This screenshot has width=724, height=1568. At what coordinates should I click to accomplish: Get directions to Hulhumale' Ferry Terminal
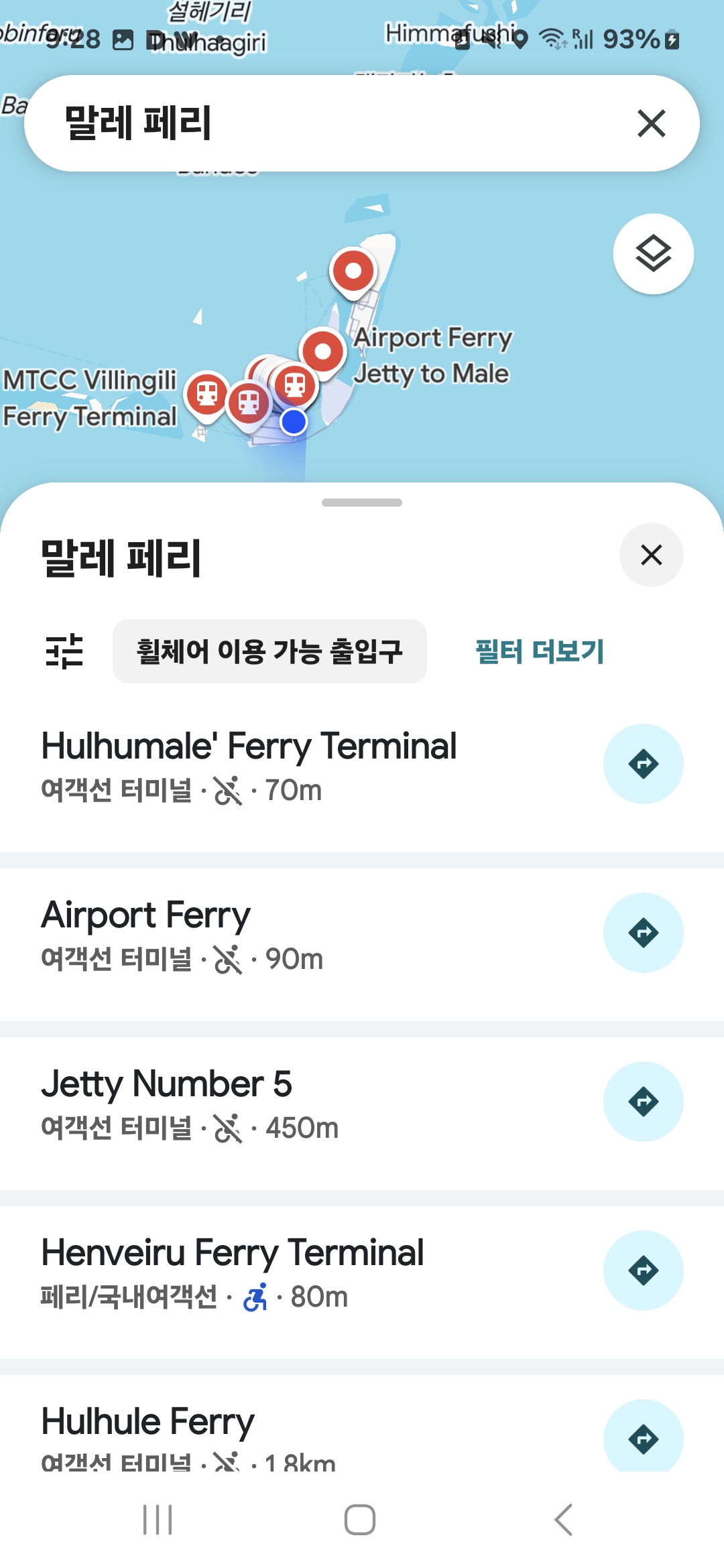click(643, 764)
